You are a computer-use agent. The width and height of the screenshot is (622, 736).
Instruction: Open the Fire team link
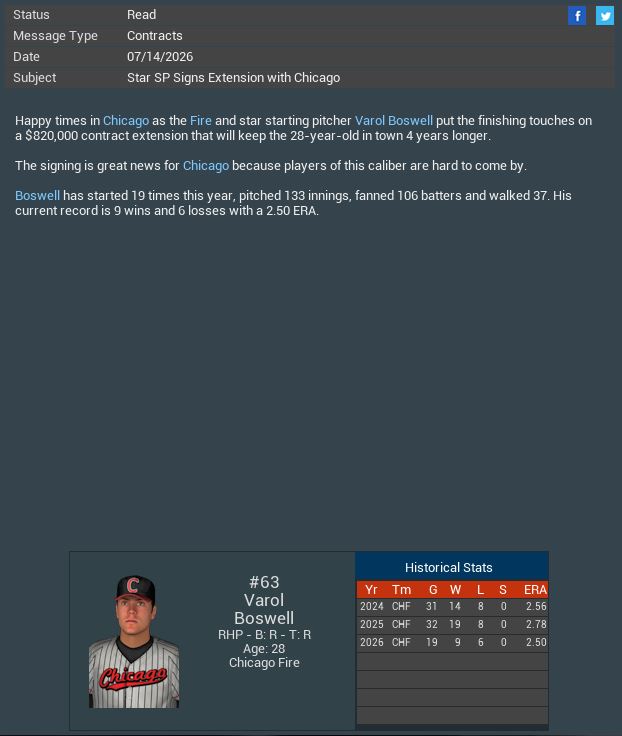click(x=201, y=120)
